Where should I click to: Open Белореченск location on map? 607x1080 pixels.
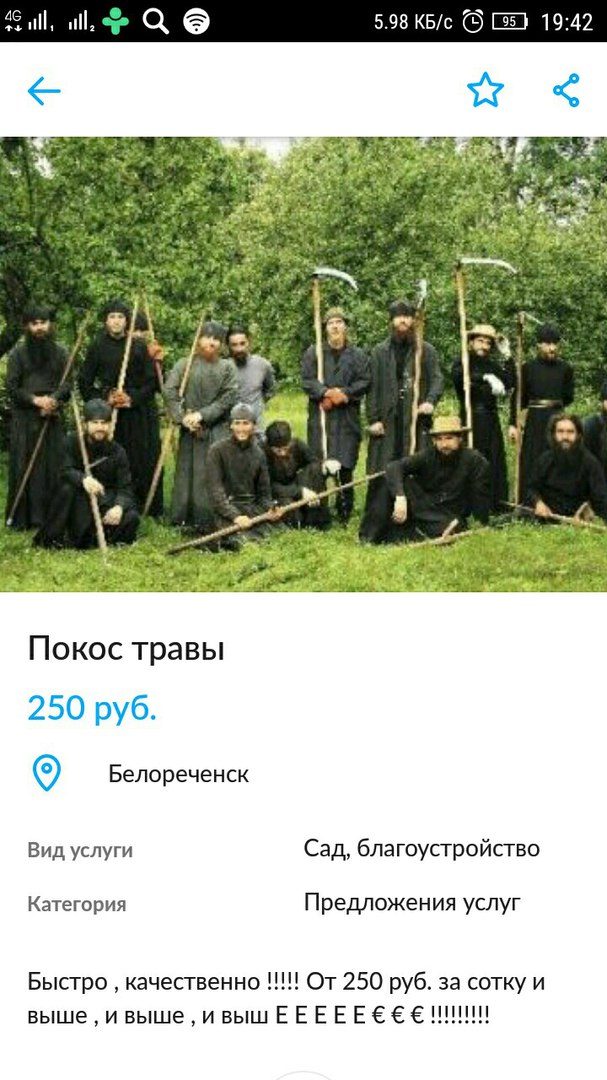pyautogui.click(x=178, y=774)
